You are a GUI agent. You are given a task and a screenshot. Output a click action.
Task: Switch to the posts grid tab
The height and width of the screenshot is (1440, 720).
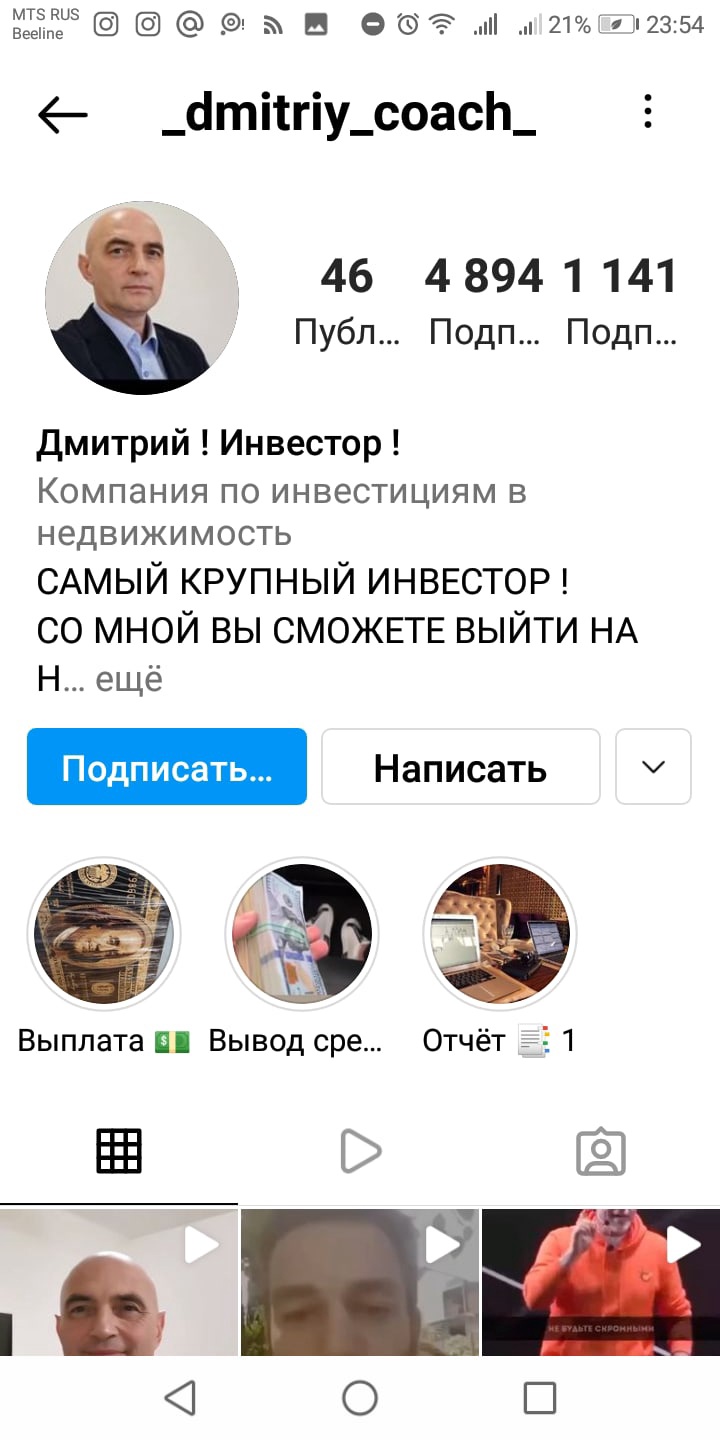pos(119,1151)
